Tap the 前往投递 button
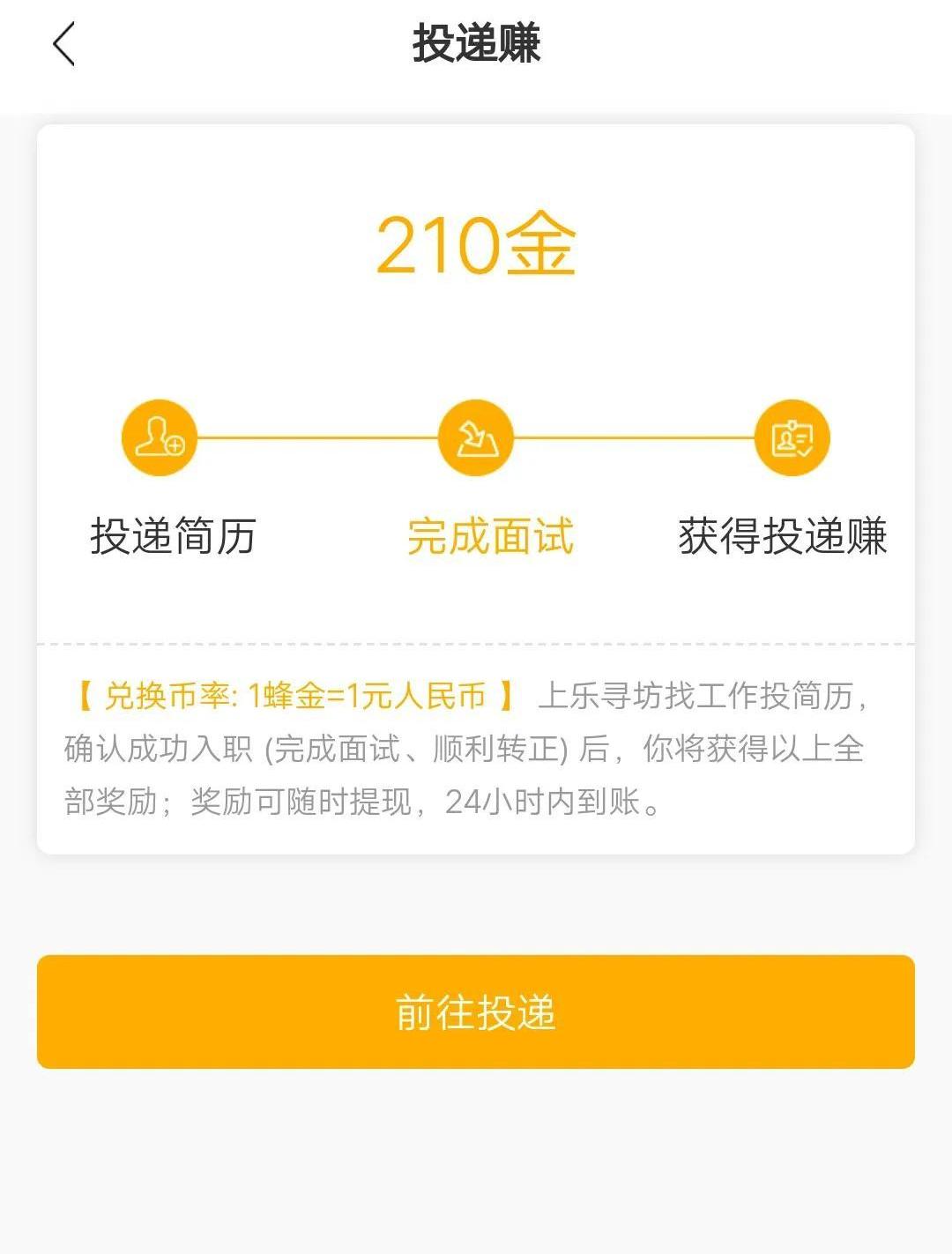The height and width of the screenshot is (1254, 952). [x=476, y=1011]
